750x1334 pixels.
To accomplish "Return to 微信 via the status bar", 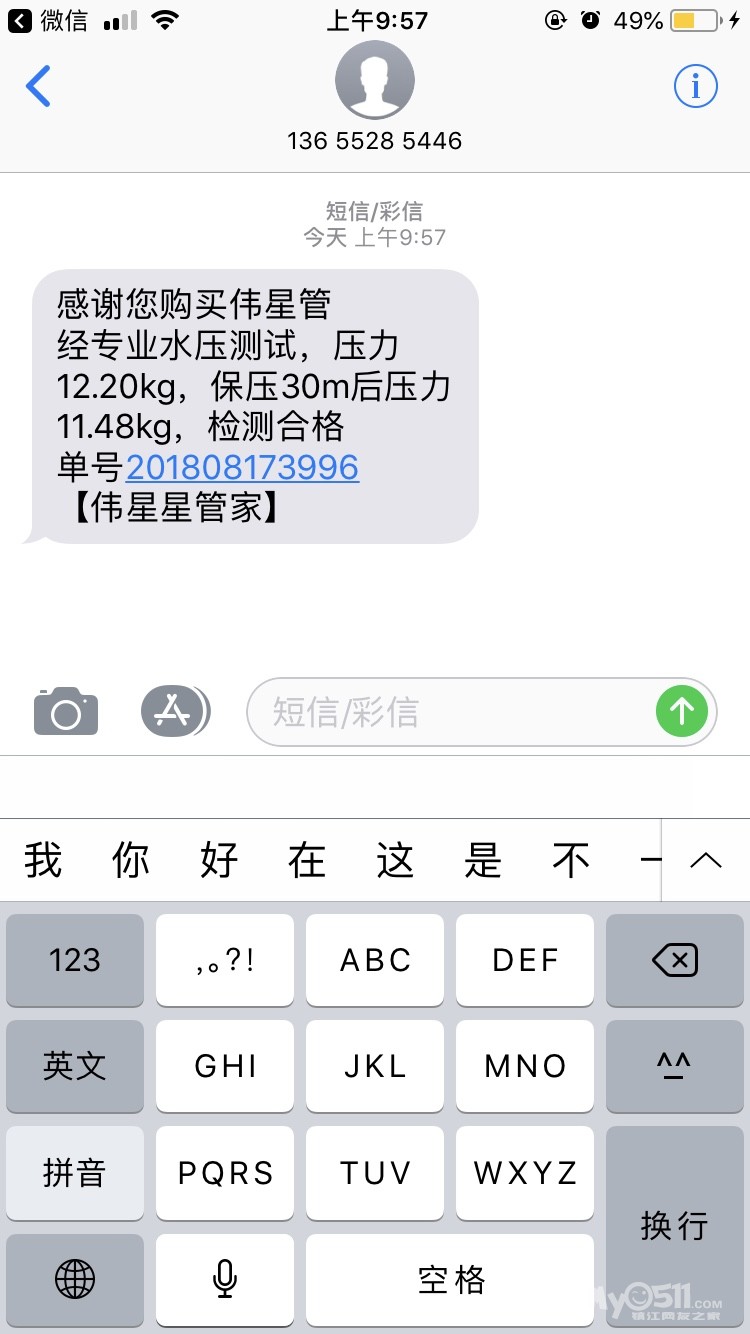I will click(x=48, y=20).
